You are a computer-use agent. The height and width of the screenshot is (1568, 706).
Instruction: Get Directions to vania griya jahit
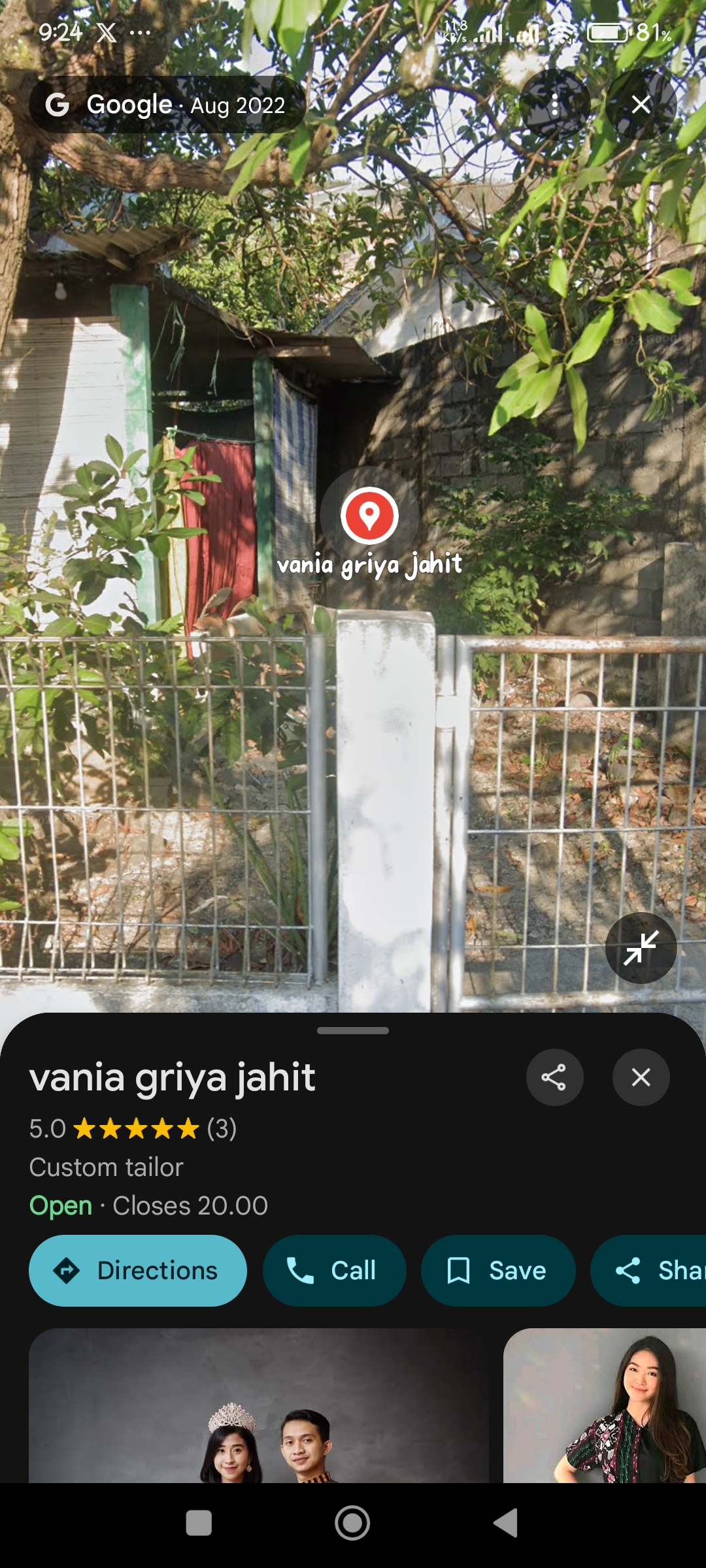tap(138, 1271)
